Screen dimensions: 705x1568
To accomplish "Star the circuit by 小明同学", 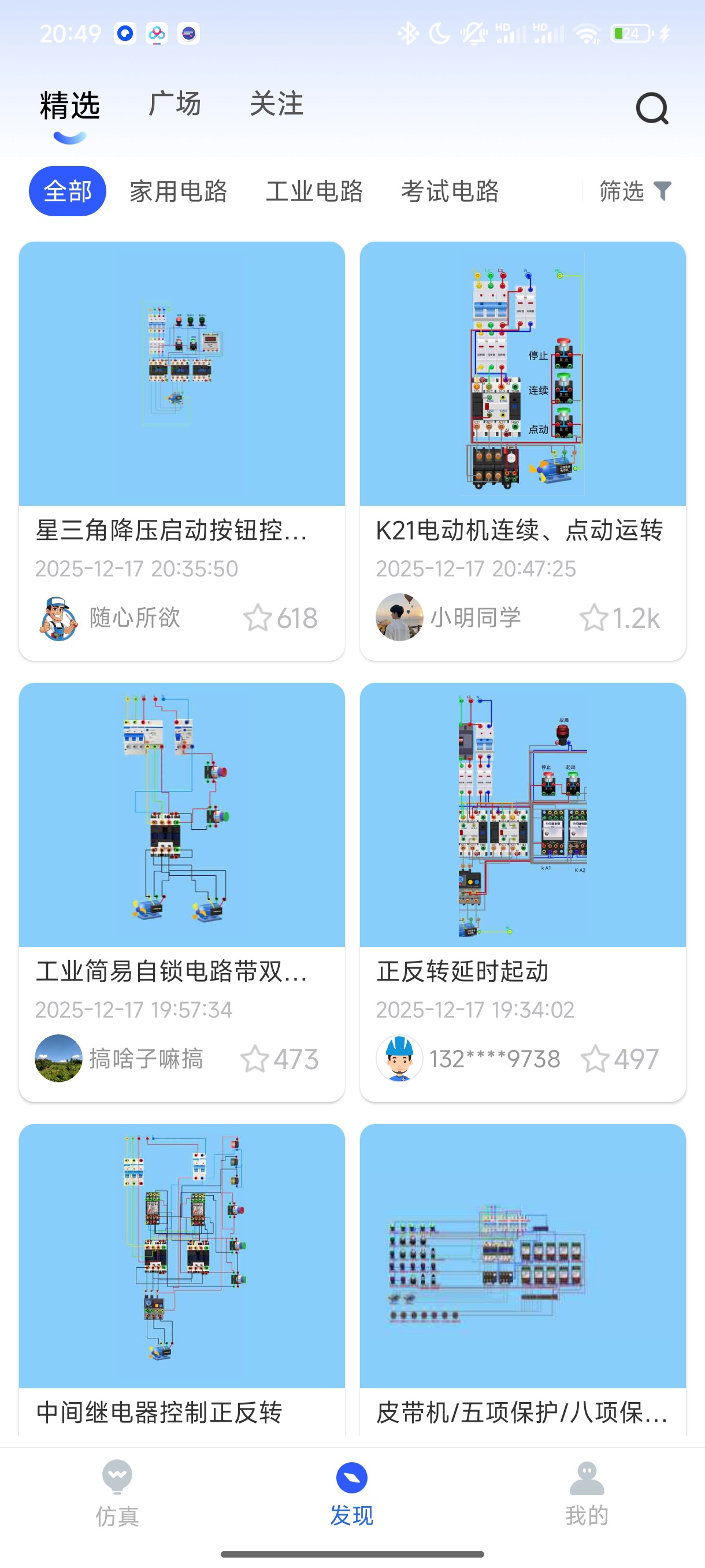I will coord(593,618).
